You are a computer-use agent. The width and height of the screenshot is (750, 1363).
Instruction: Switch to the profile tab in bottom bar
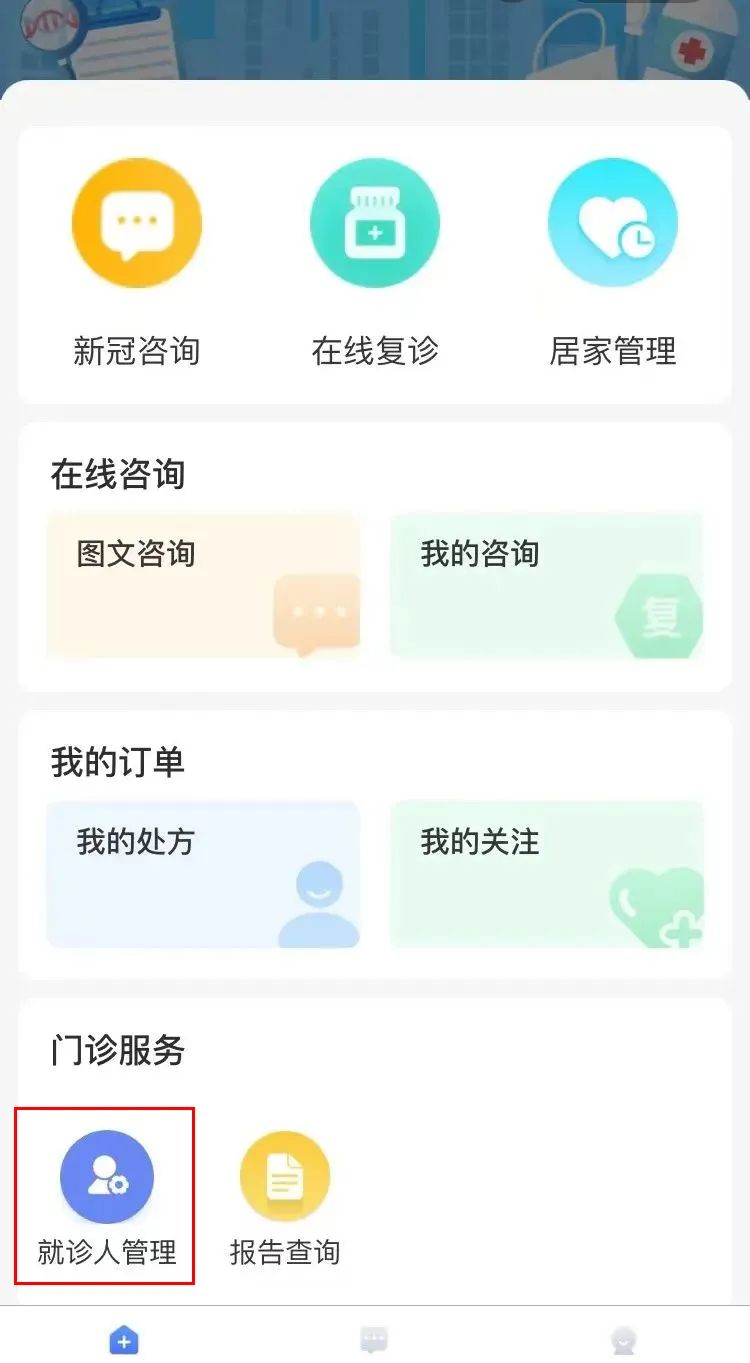(624, 1339)
